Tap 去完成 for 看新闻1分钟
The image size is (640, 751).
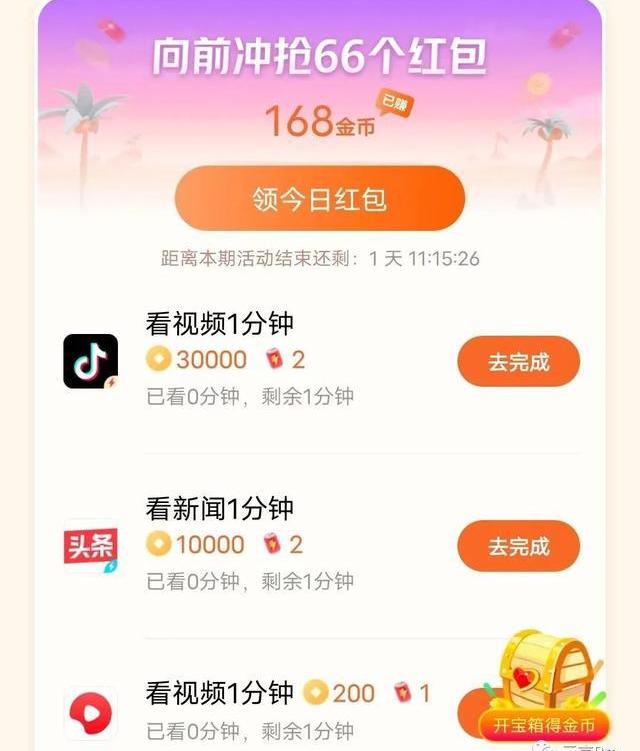pos(518,546)
